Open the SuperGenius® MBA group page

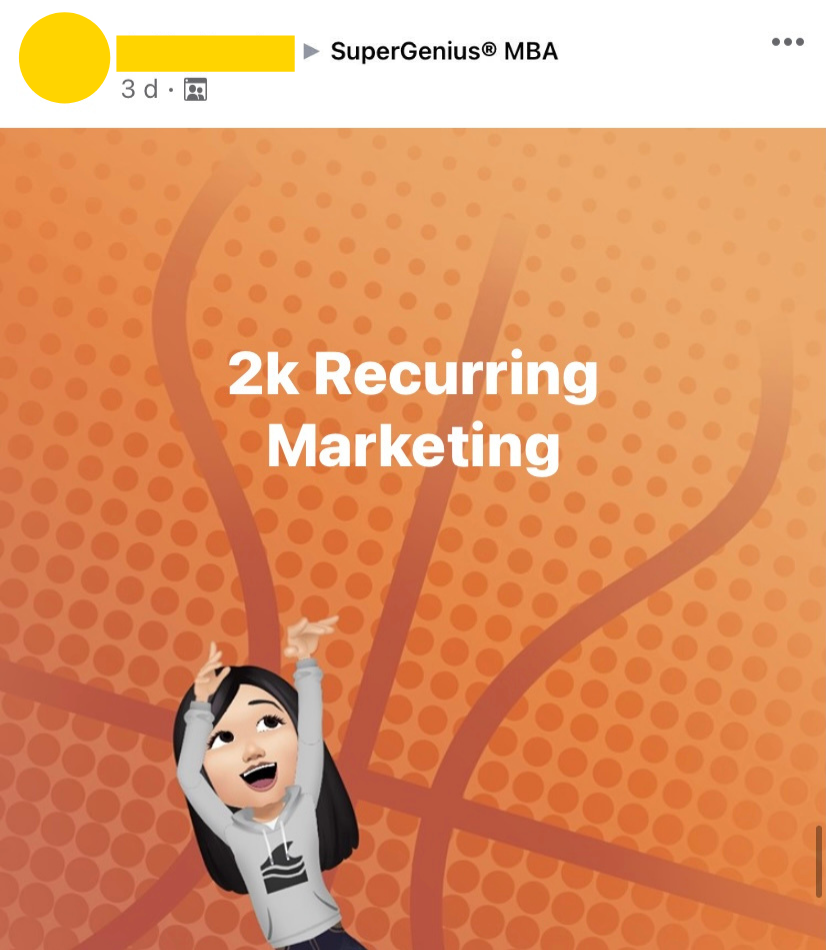444,51
